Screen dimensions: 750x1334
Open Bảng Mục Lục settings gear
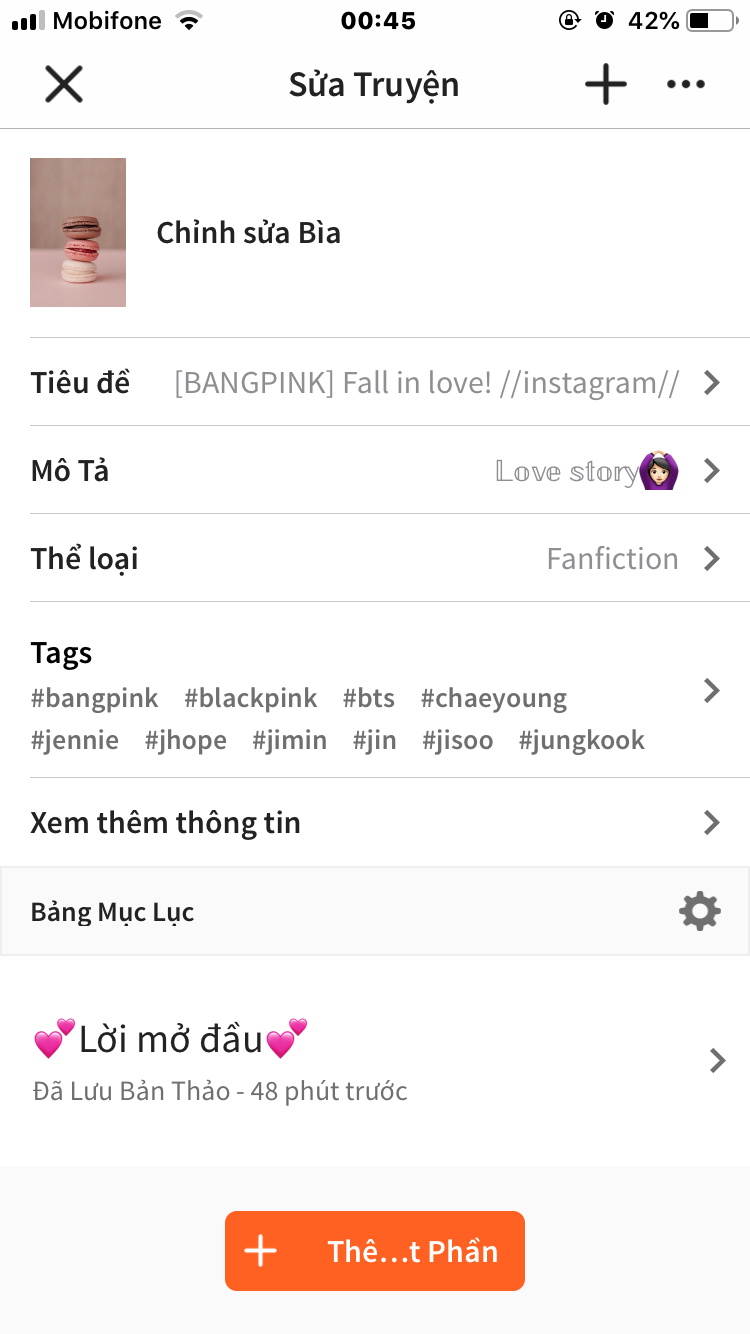[x=700, y=912]
